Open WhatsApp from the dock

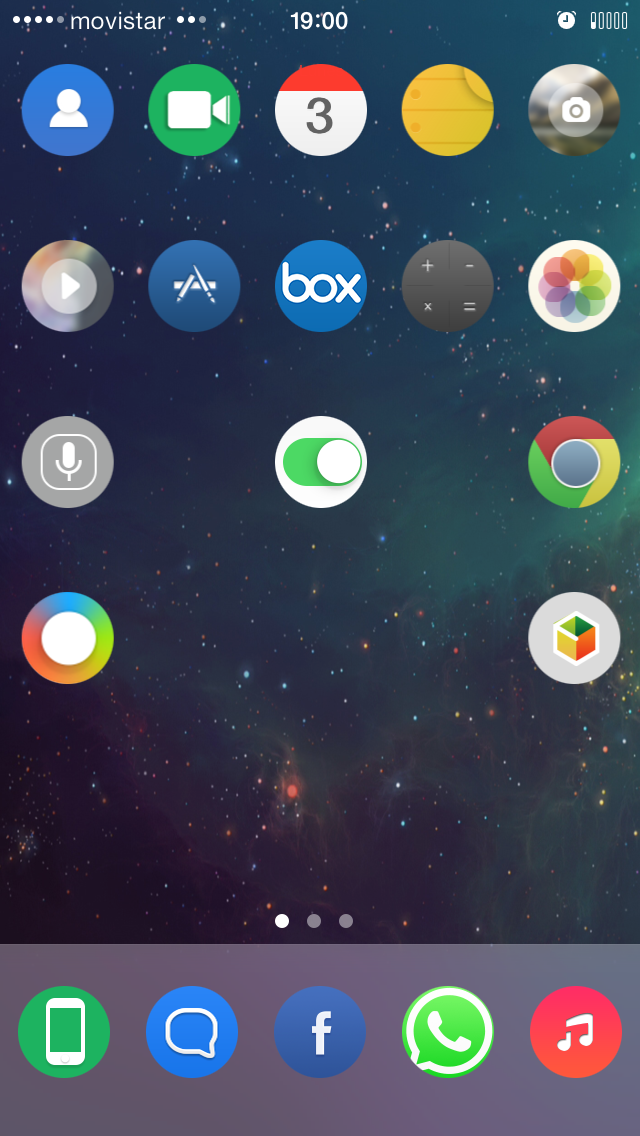tap(448, 1032)
